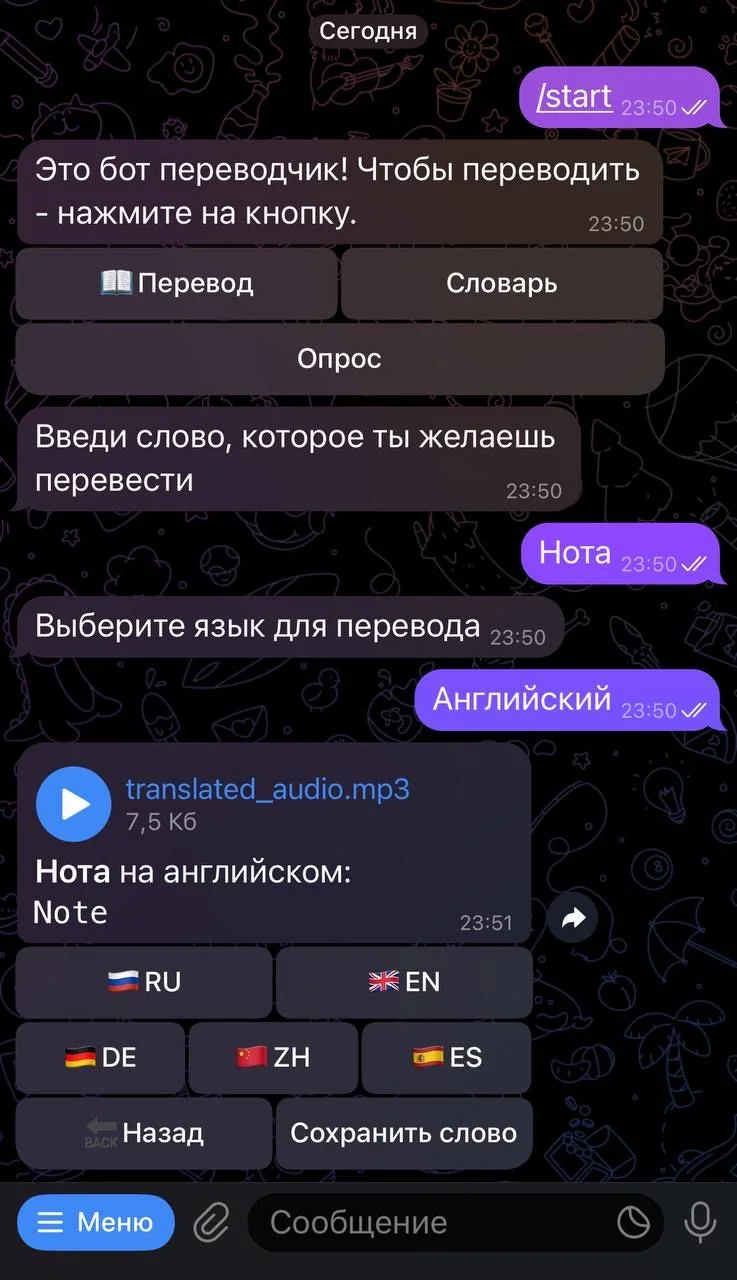Open the sticker panel icon
Image resolution: width=737 pixels, height=1280 pixels.
click(633, 1222)
